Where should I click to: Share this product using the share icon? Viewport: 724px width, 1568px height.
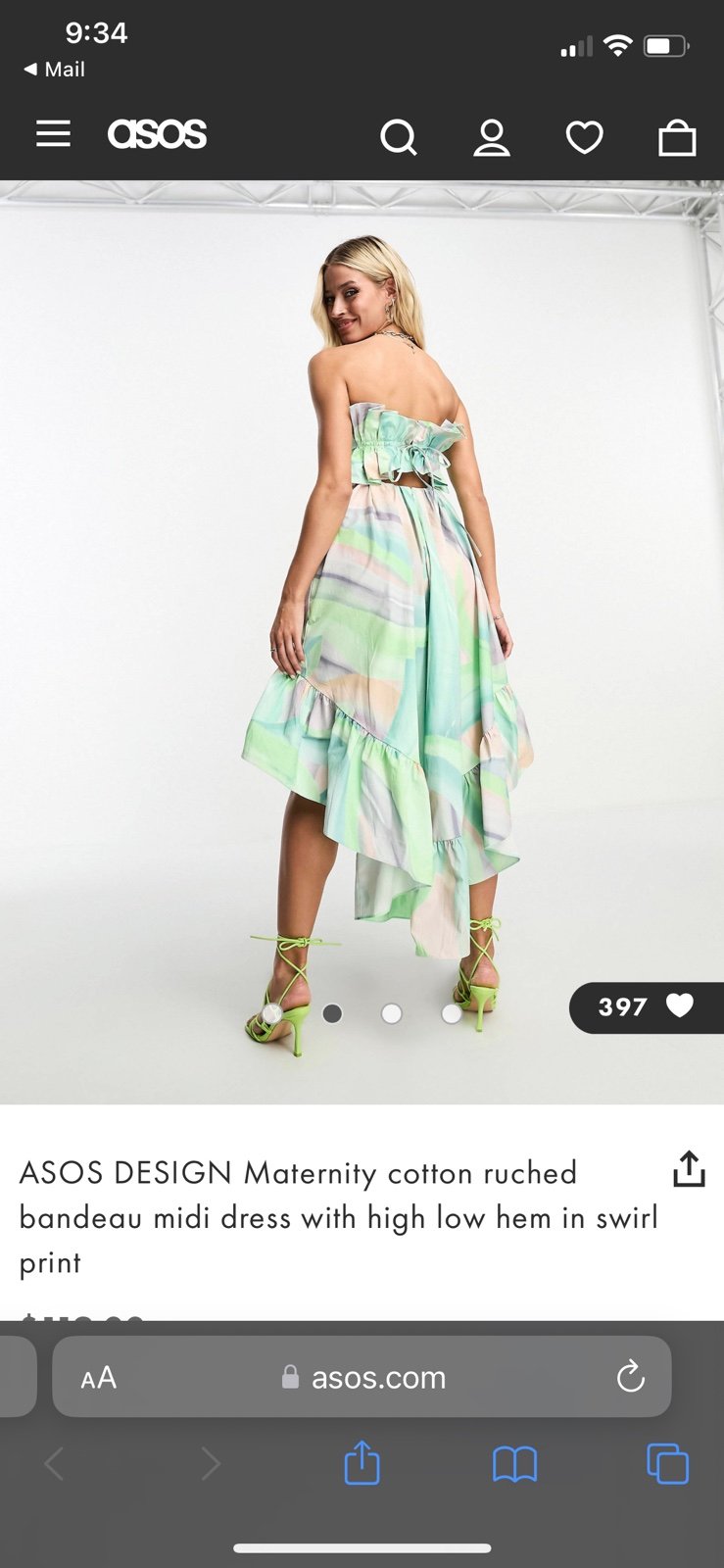(689, 1168)
